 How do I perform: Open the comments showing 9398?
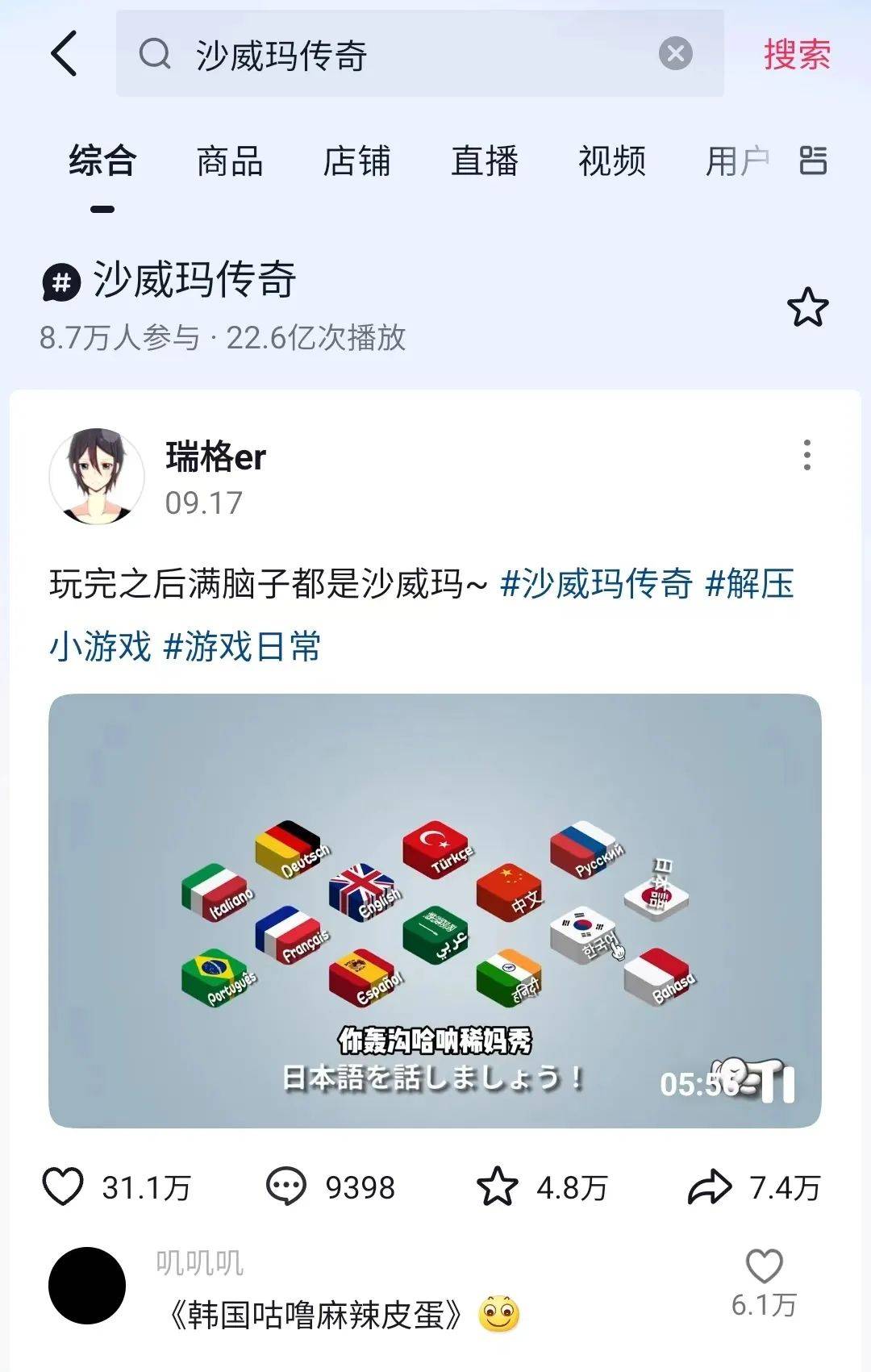click(286, 1187)
